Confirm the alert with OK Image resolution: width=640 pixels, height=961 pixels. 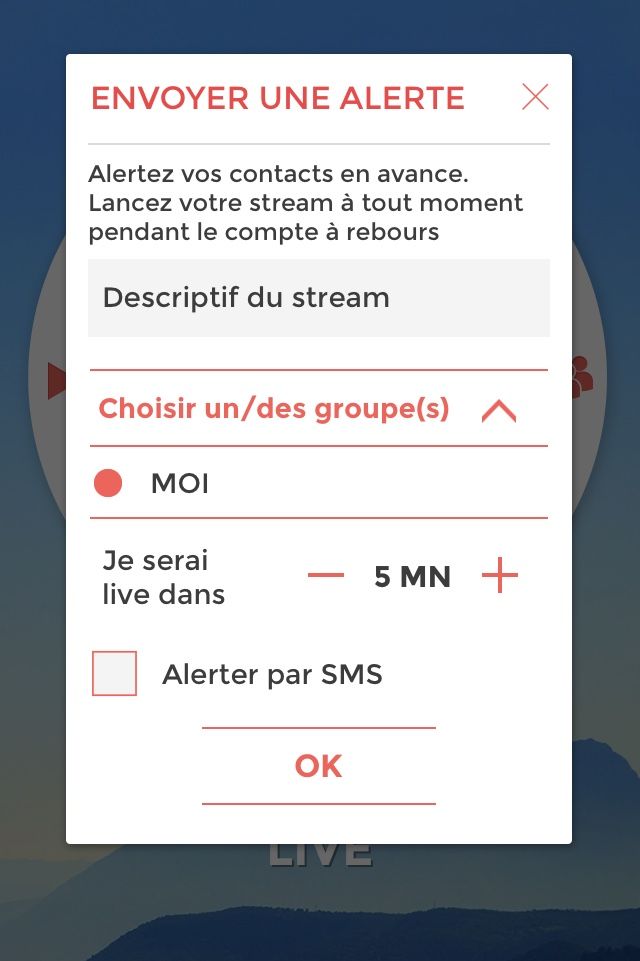[318, 766]
